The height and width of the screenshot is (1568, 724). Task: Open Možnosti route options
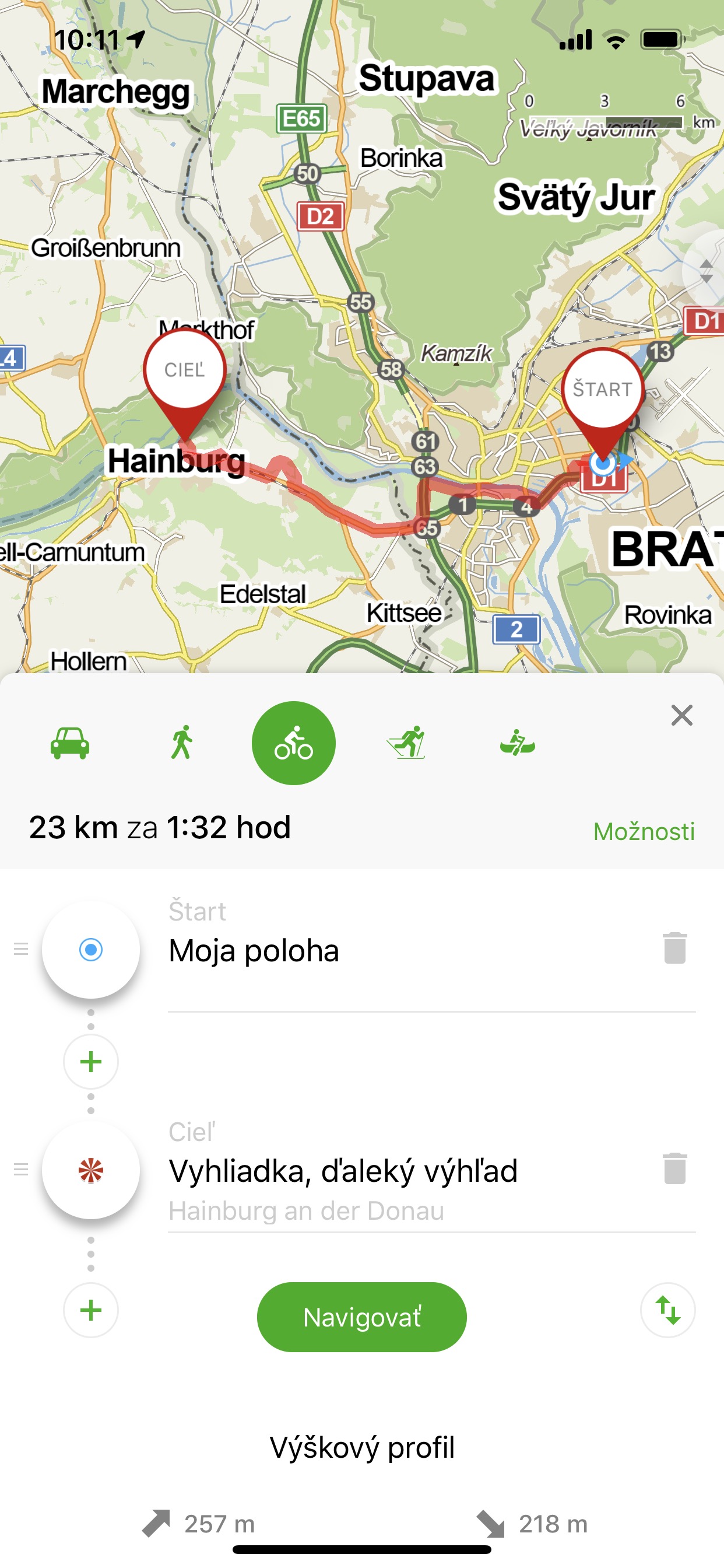coord(644,831)
